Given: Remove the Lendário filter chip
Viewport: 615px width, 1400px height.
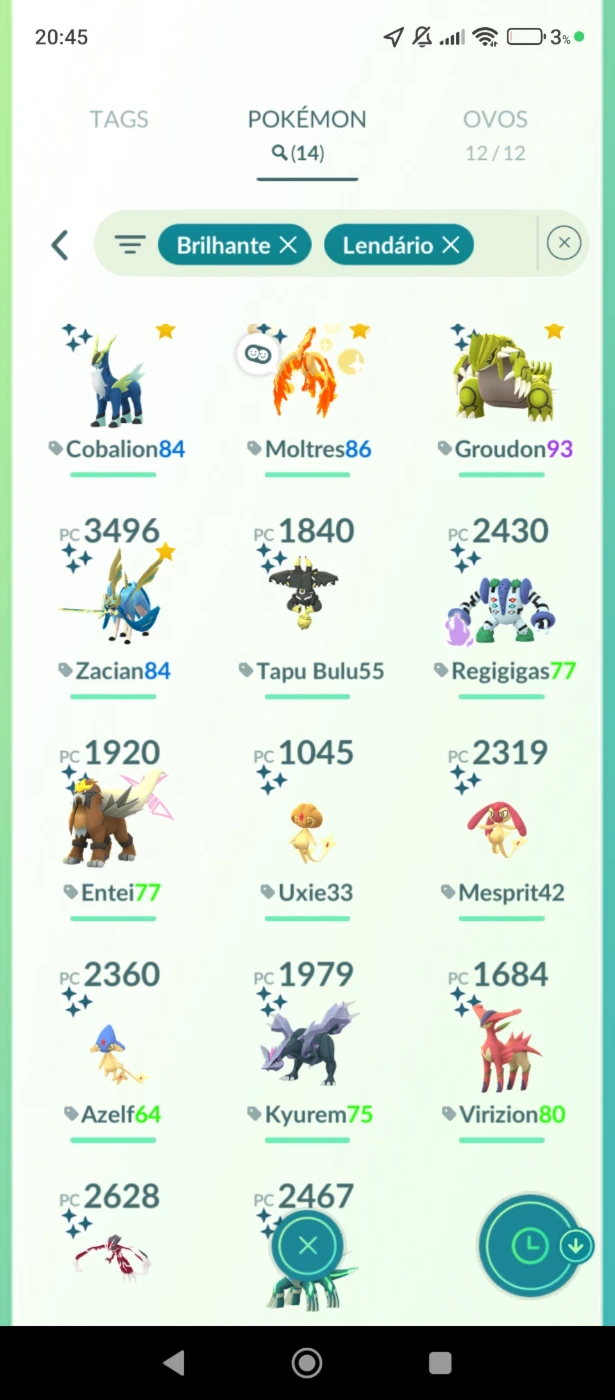Looking at the screenshot, I should pyautogui.click(x=450, y=245).
